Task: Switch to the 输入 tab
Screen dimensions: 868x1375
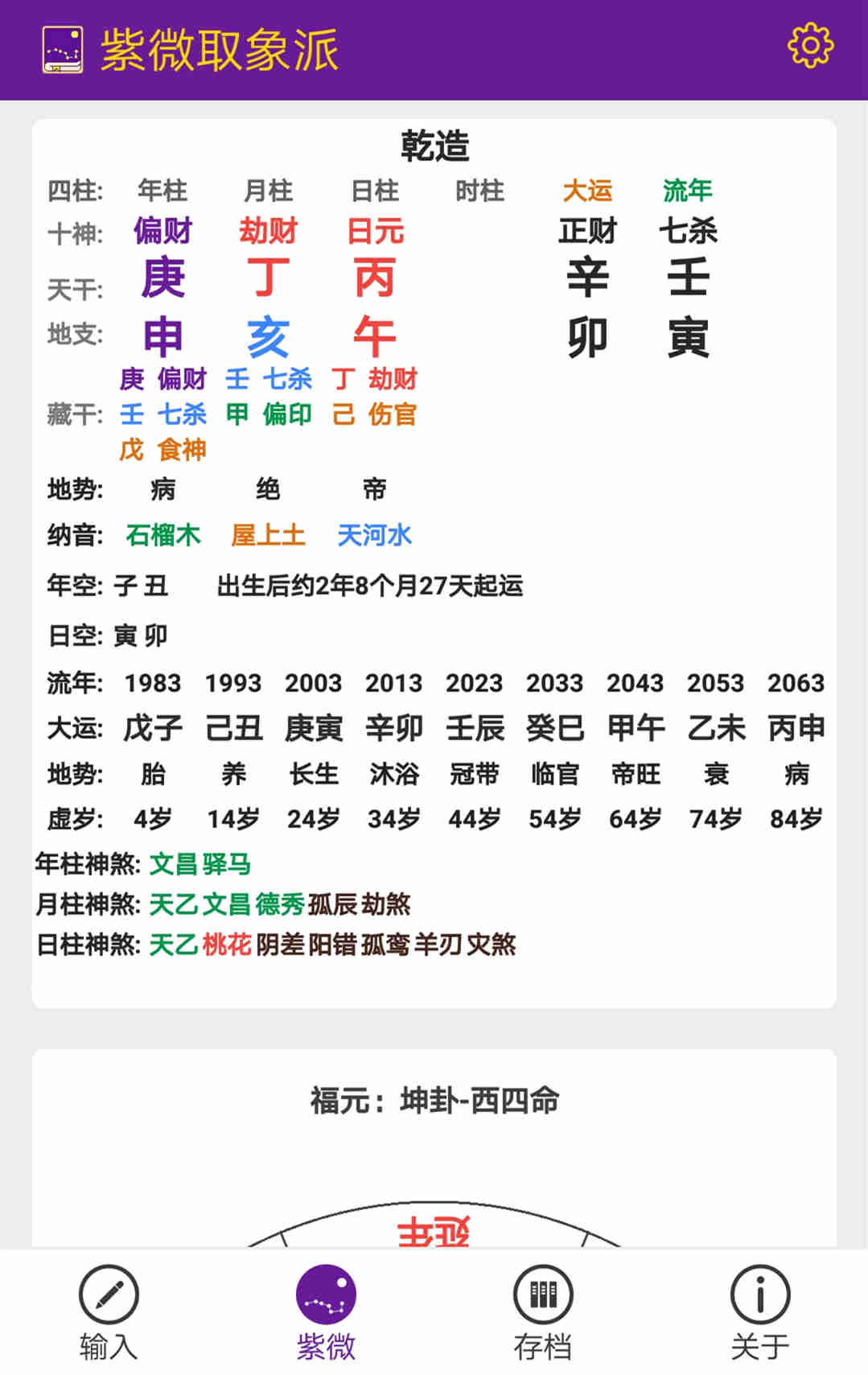Action: (x=109, y=1311)
